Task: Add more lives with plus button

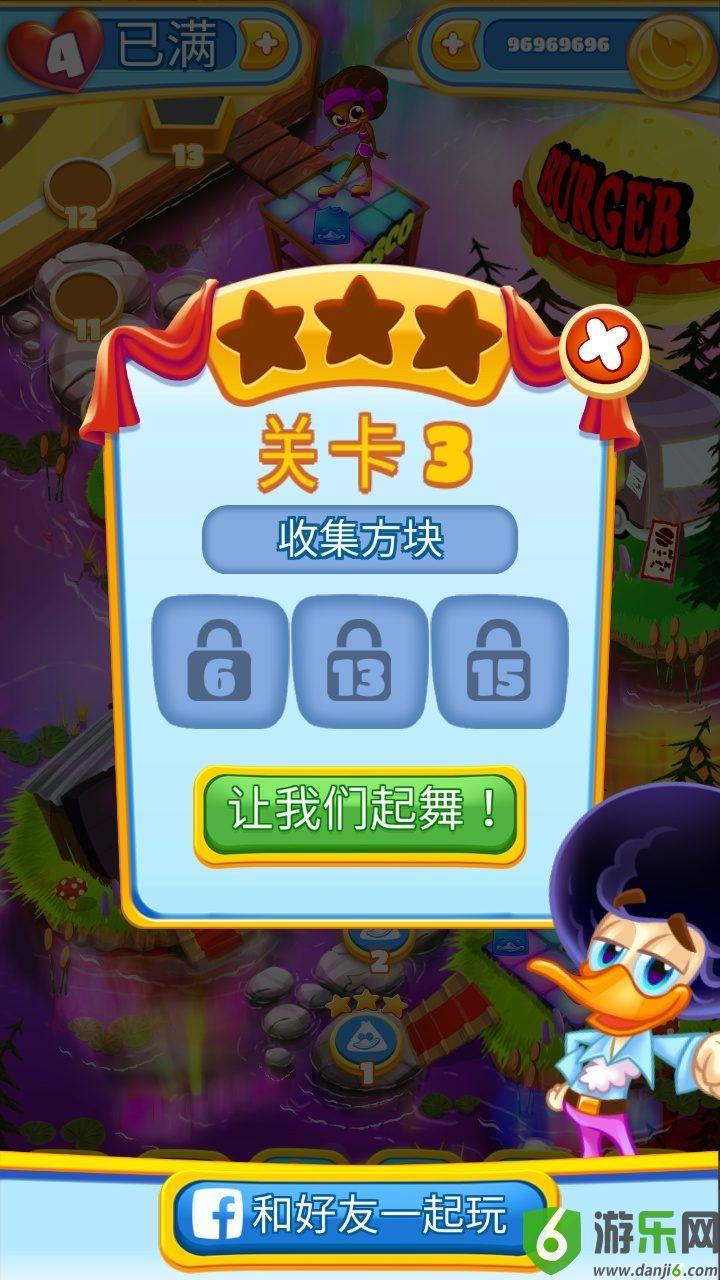Action: (x=264, y=45)
